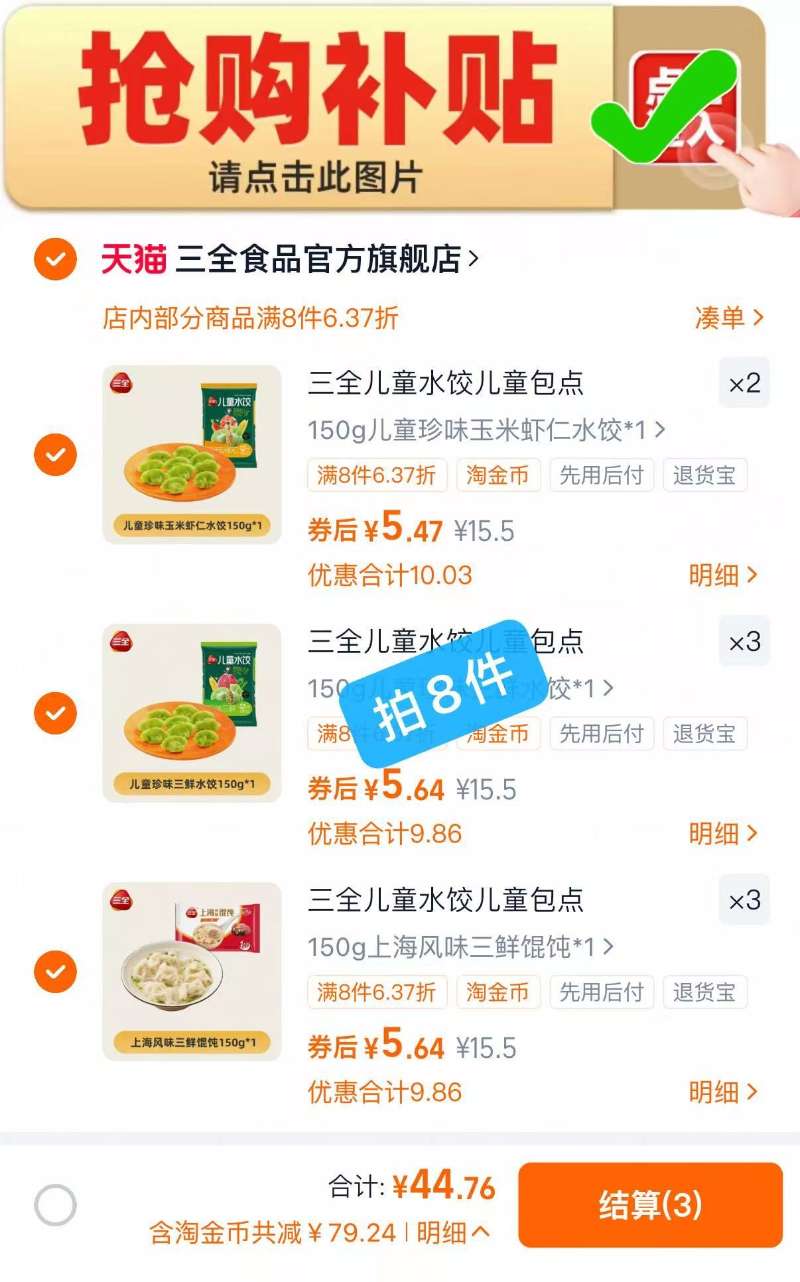The height and width of the screenshot is (1282, 800).
Task: Click the 三全 brand logo on first product
Action: (x=120, y=383)
